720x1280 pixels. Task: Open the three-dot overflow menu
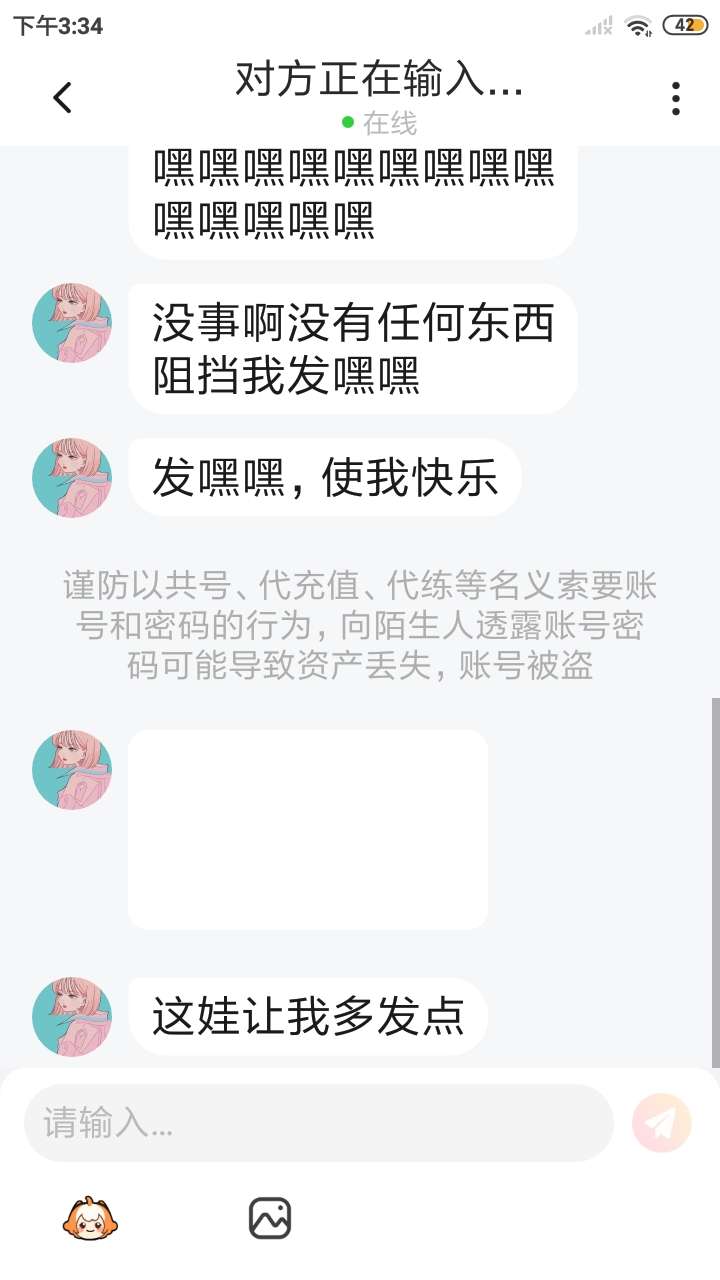[676, 98]
